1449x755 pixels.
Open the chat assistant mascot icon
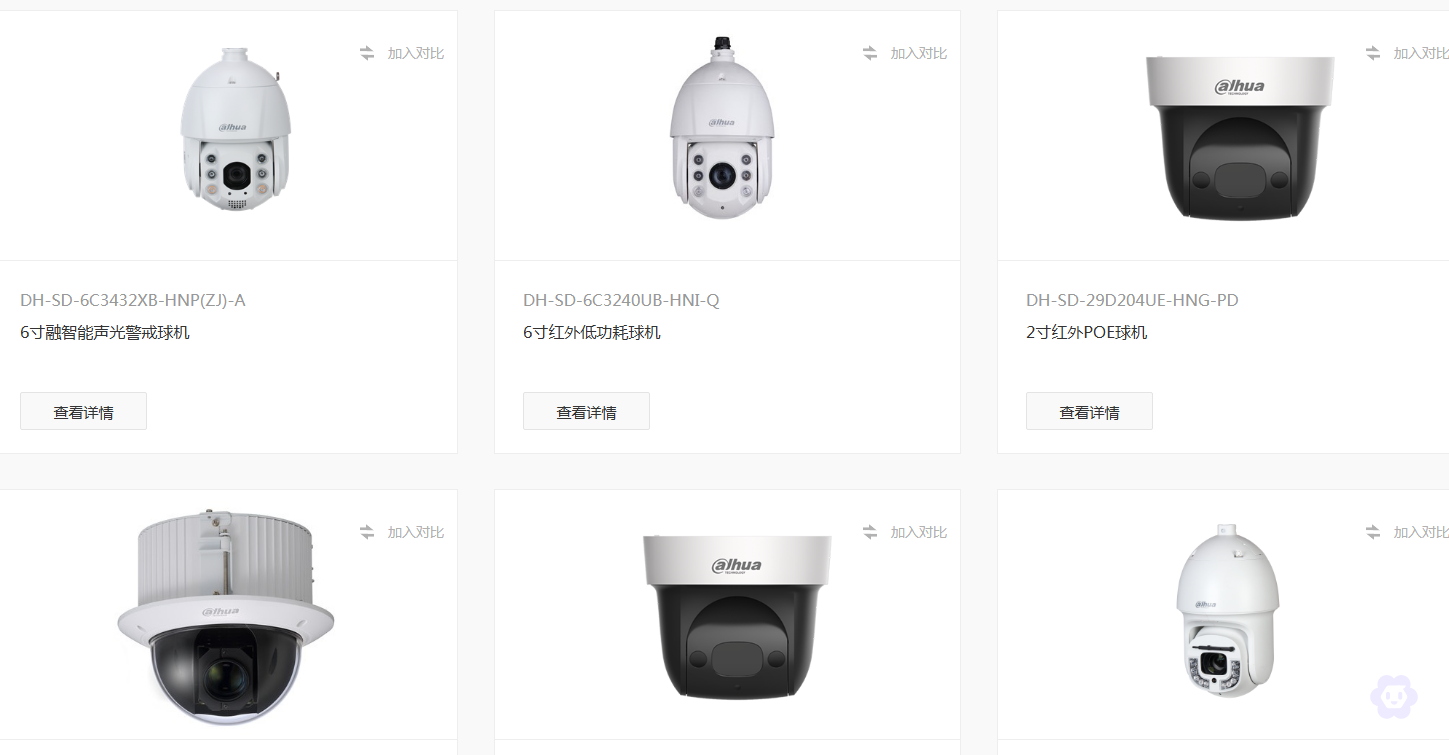[x=1394, y=697]
